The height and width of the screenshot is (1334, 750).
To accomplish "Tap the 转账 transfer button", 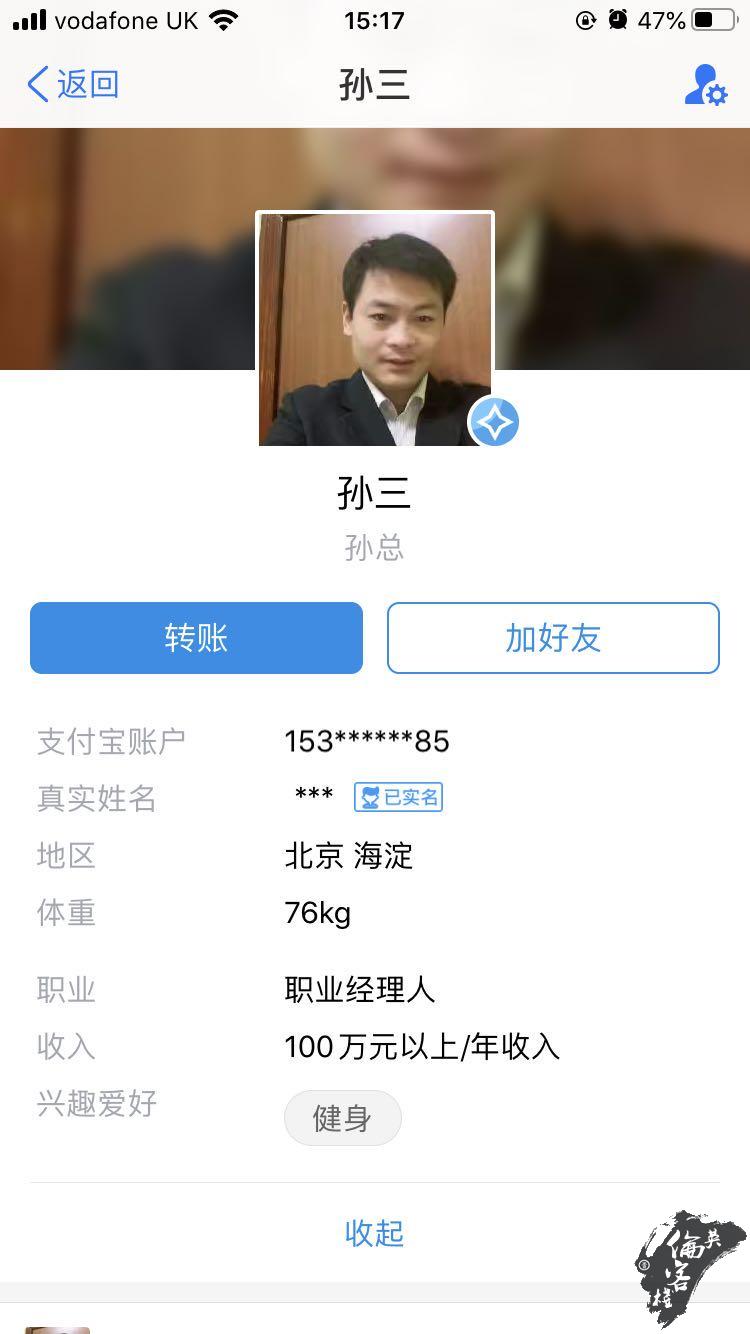I will pos(196,638).
